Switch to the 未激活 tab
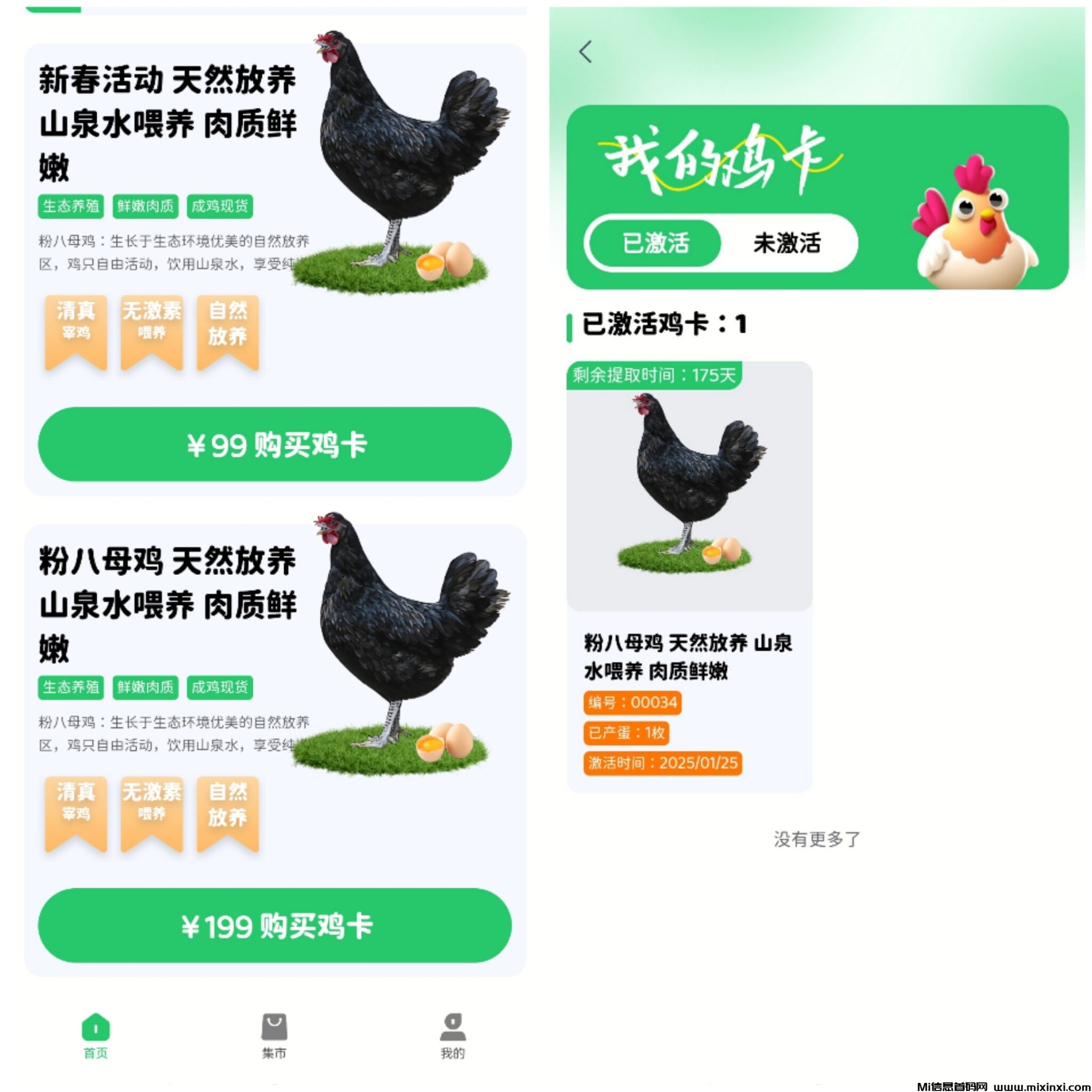The image size is (1092, 1092). click(787, 243)
